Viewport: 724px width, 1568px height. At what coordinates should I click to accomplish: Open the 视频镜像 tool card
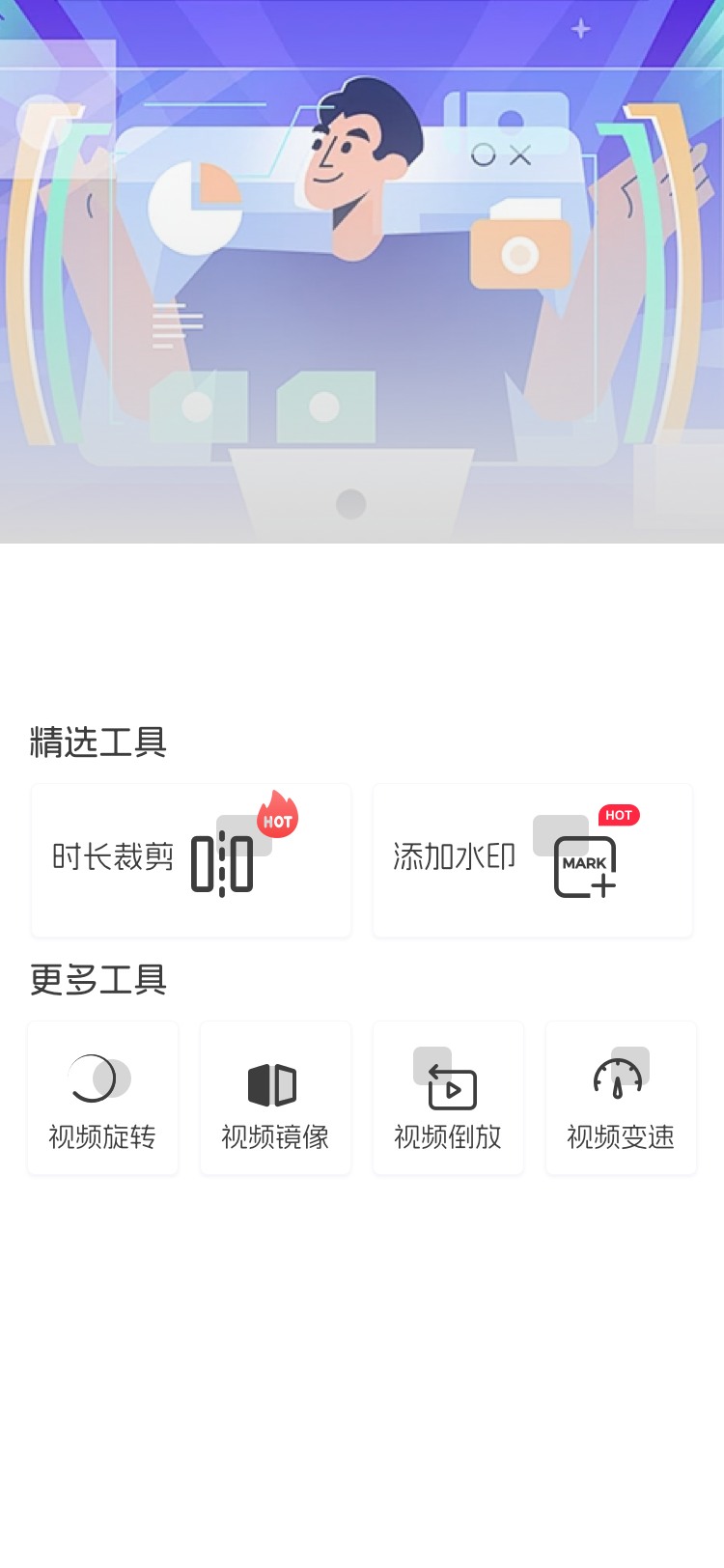275,1098
